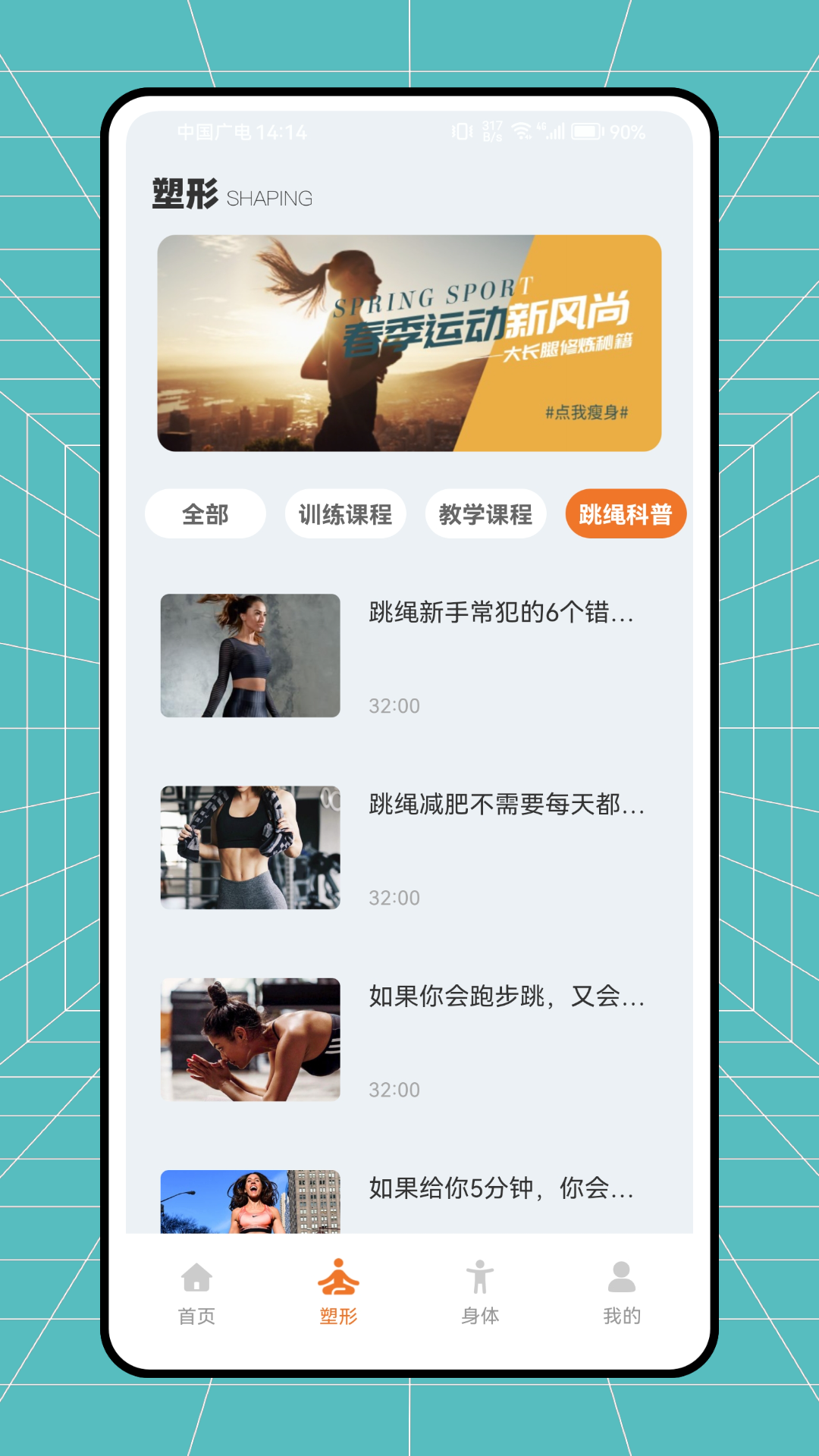Open the 教学课程 course filter
Screen dimensions: 819x1456
(486, 513)
